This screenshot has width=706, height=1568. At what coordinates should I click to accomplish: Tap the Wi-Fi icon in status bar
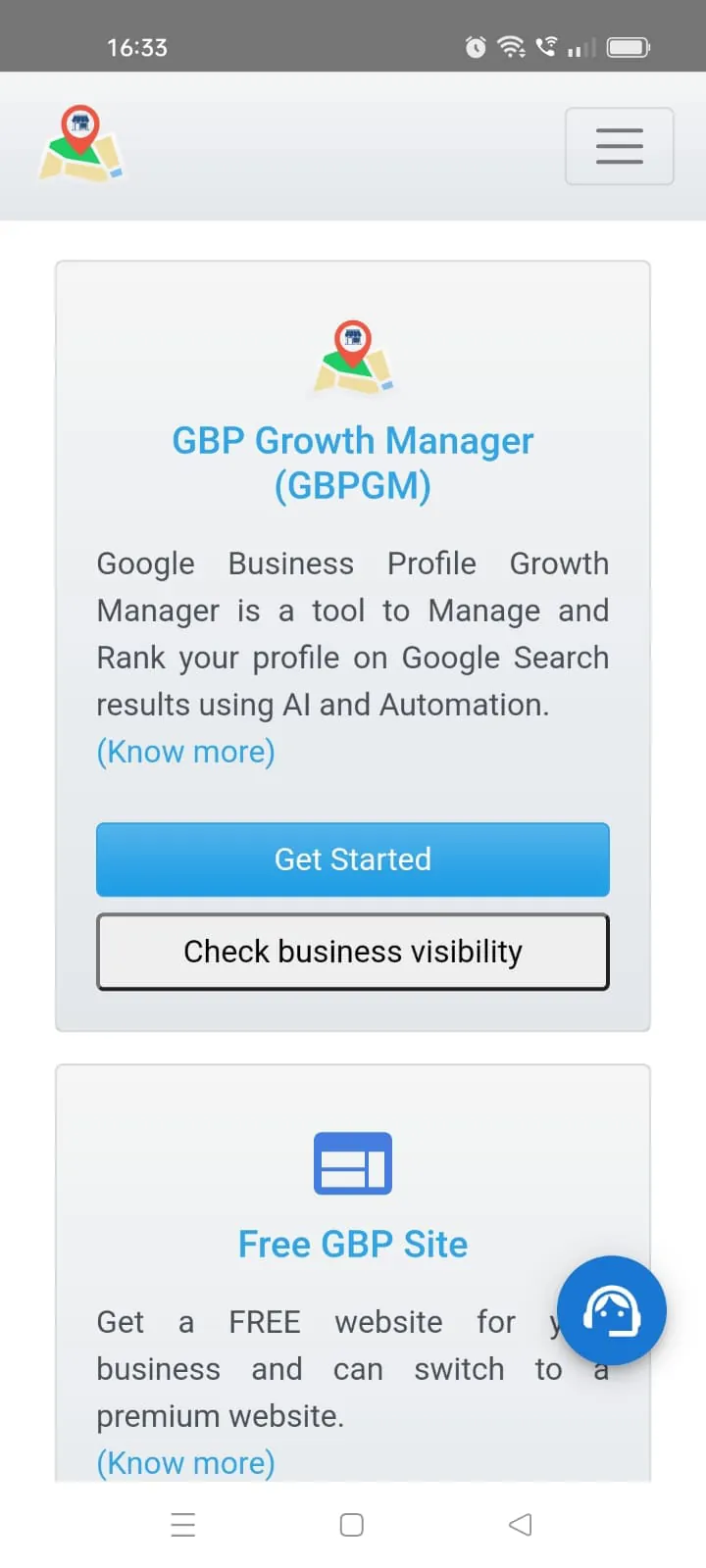(x=511, y=46)
